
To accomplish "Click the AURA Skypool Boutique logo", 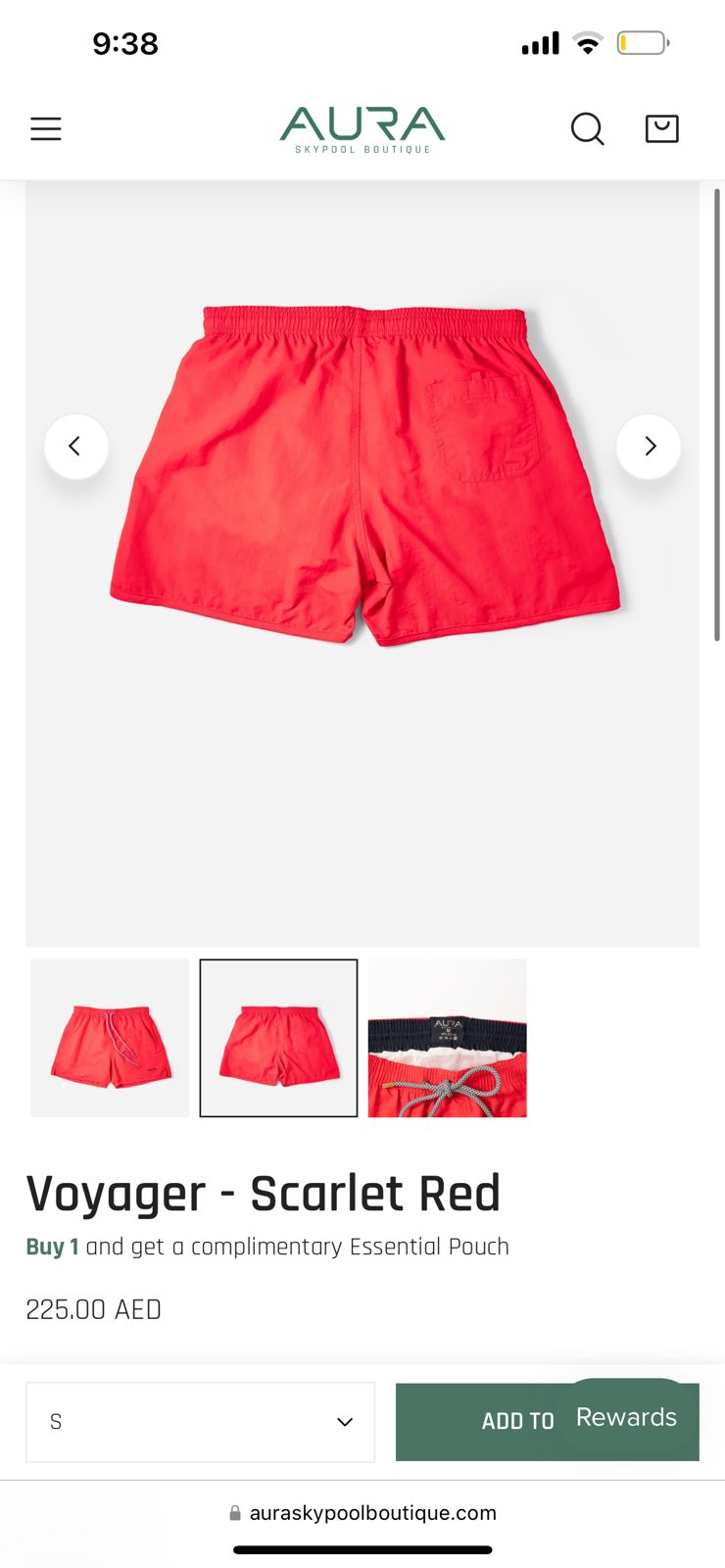I will click(x=361, y=128).
